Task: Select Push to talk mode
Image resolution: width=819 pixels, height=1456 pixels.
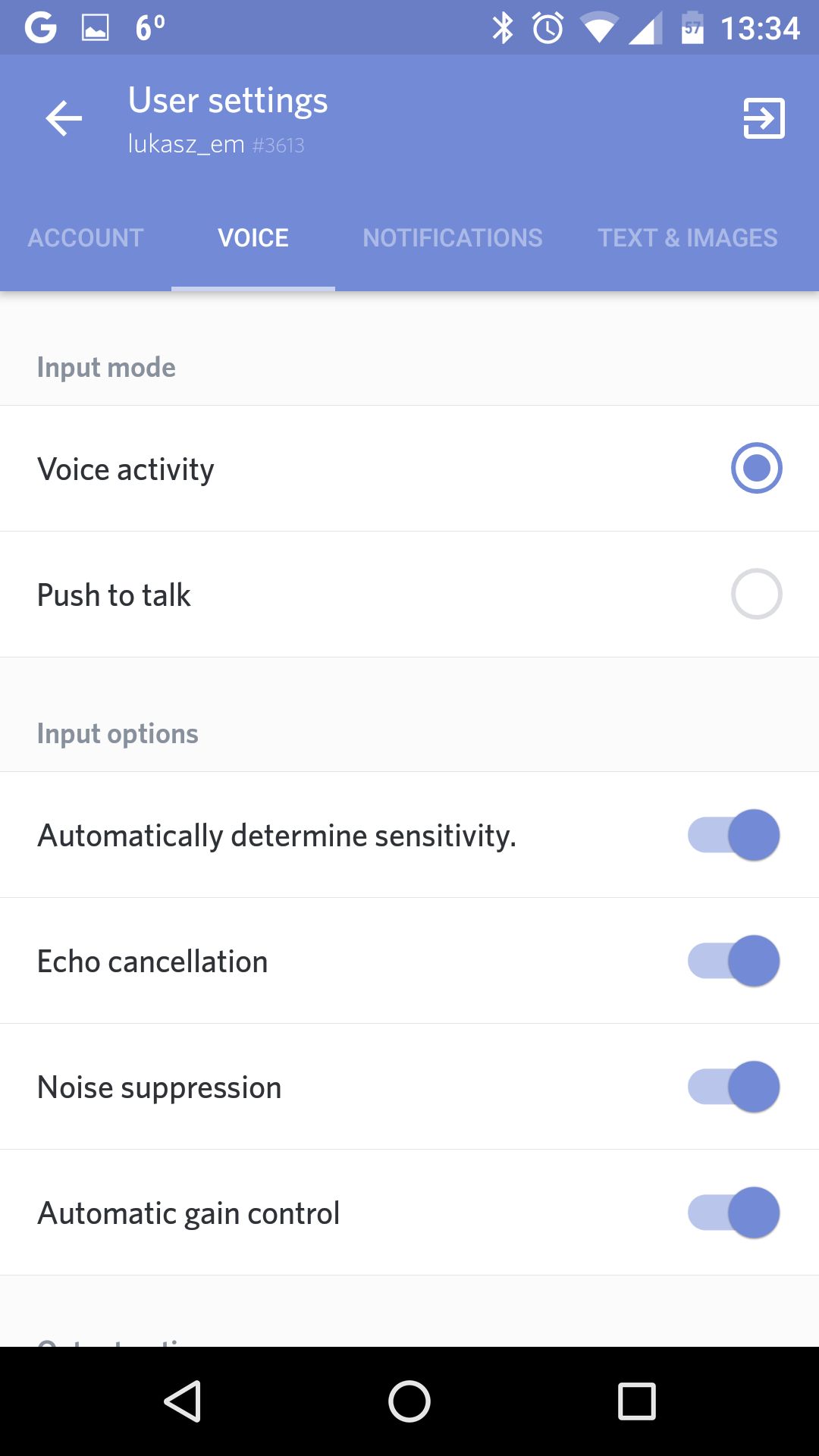Action: point(409,595)
